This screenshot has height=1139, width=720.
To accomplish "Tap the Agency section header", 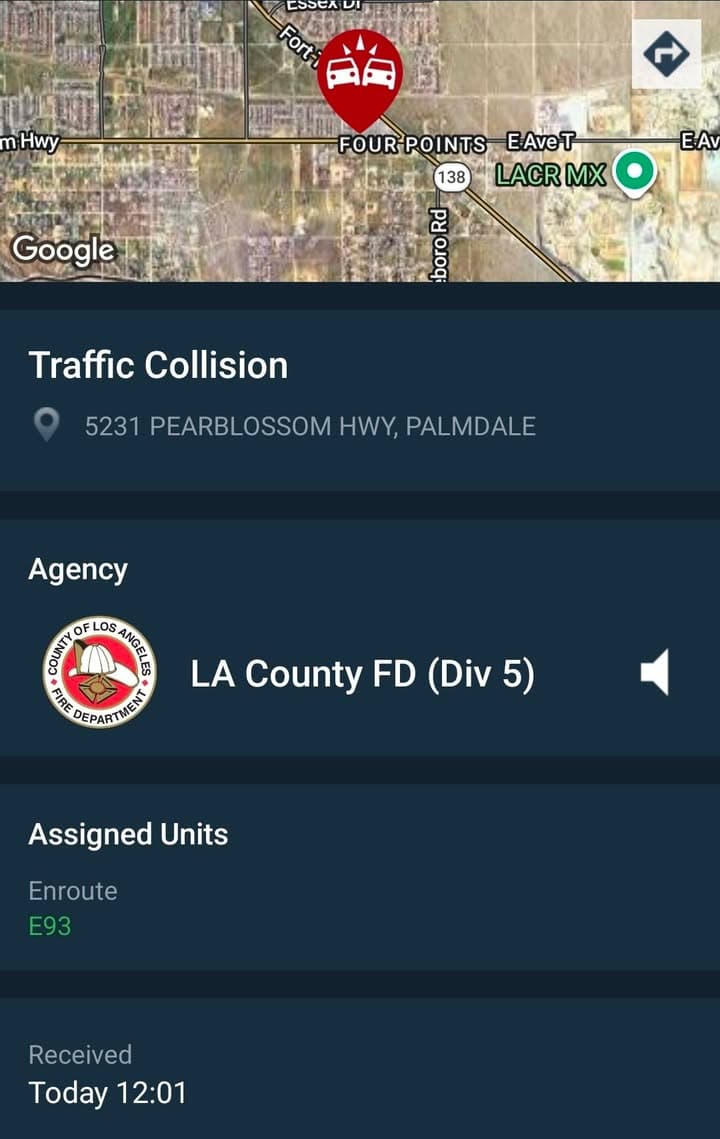I will click(78, 568).
